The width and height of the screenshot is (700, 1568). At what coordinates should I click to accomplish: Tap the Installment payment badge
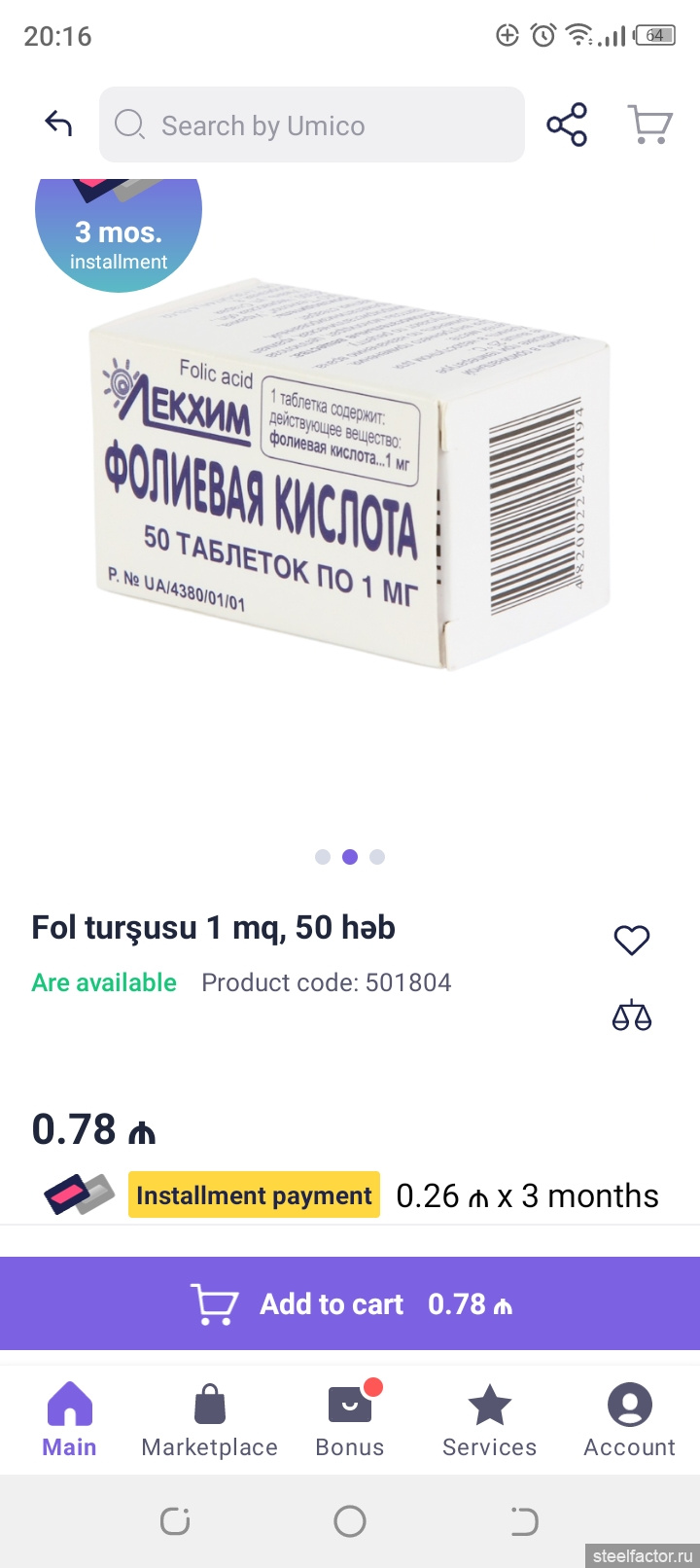[255, 1195]
